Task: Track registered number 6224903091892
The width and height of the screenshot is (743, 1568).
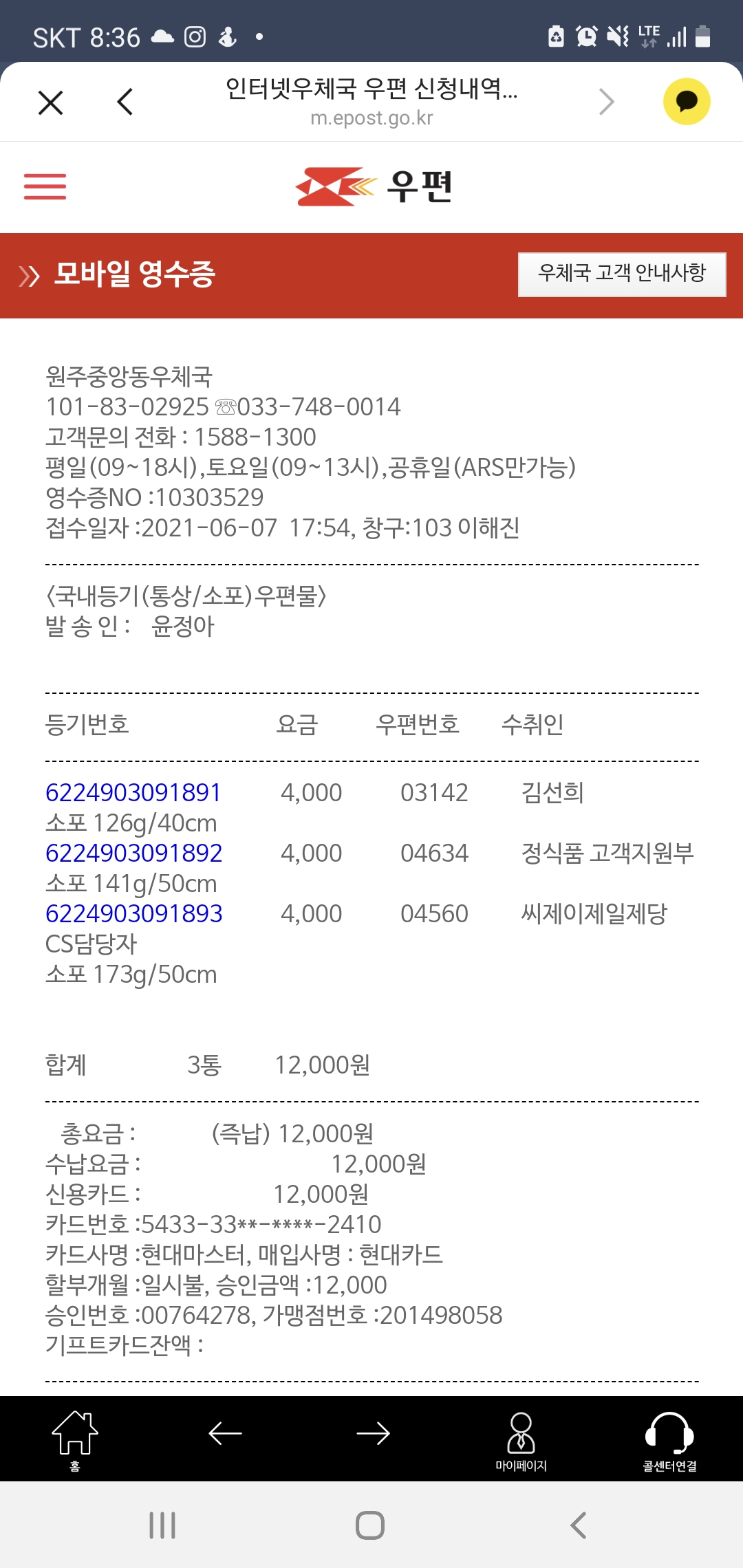Action: click(133, 853)
